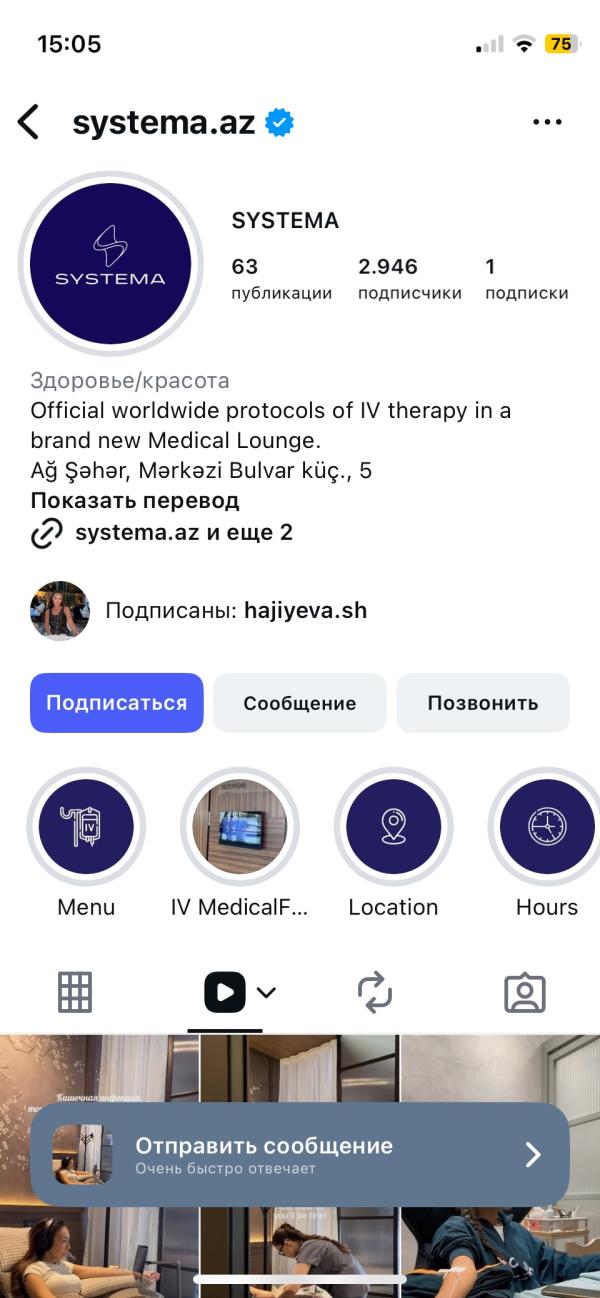Image resolution: width=600 pixels, height=1298 pixels.
Task: Tap Показать перевод to translate bio
Action: pyautogui.click(x=135, y=501)
